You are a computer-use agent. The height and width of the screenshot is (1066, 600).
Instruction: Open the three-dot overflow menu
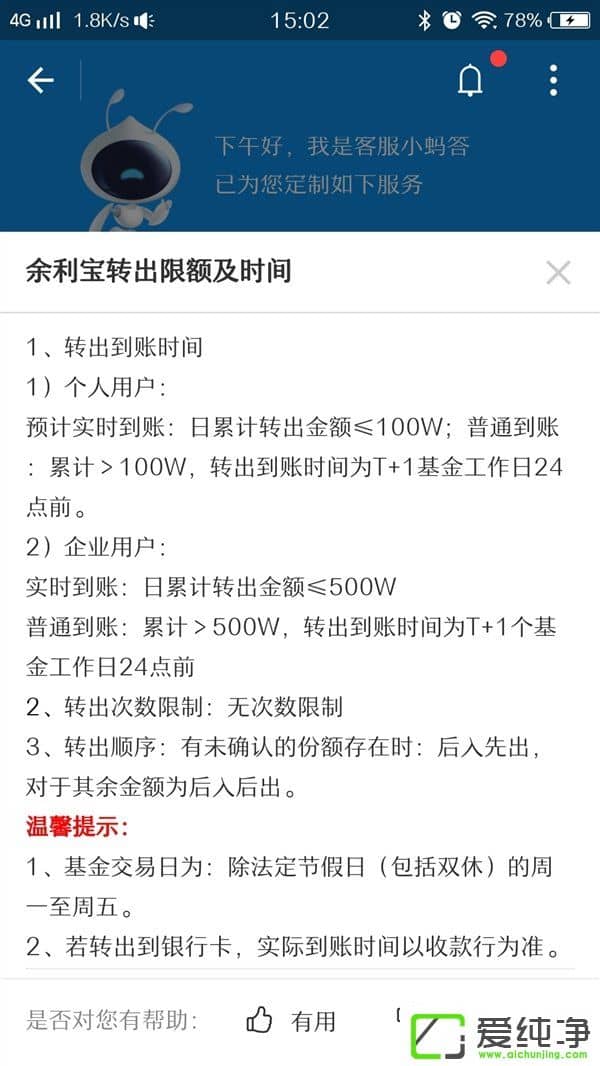(x=553, y=80)
